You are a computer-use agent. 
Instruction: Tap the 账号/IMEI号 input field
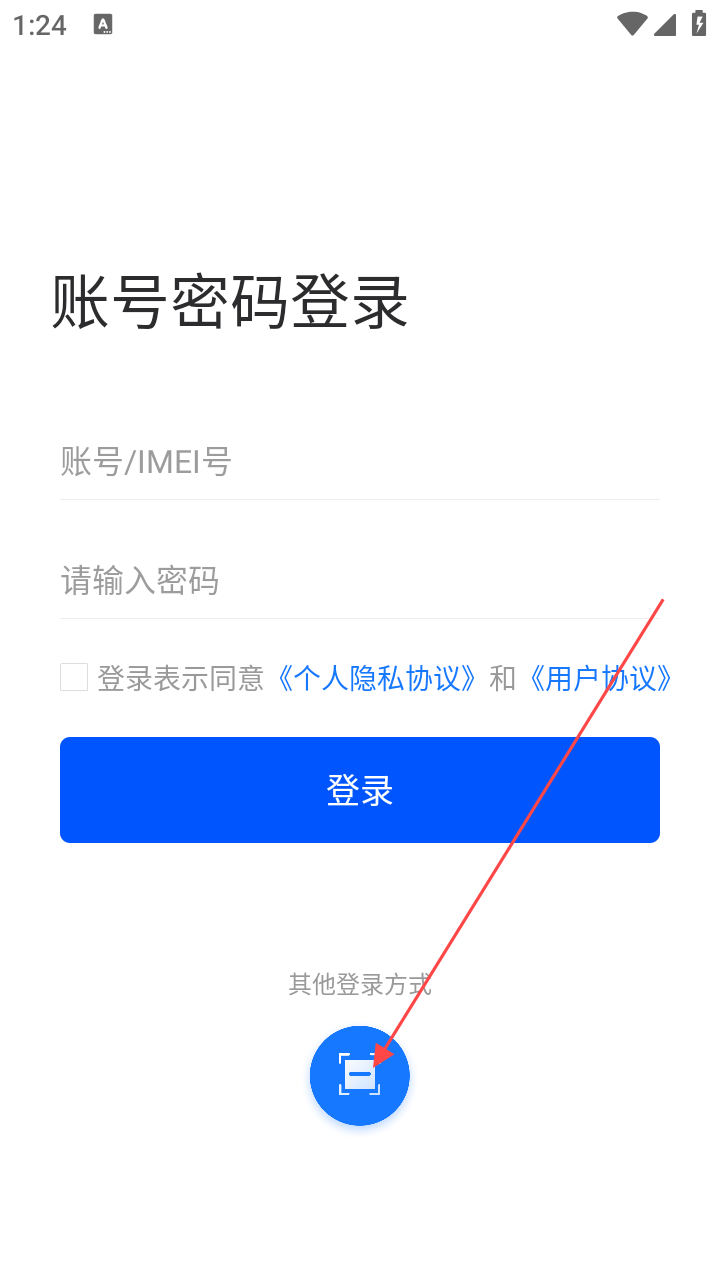point(360,462)
